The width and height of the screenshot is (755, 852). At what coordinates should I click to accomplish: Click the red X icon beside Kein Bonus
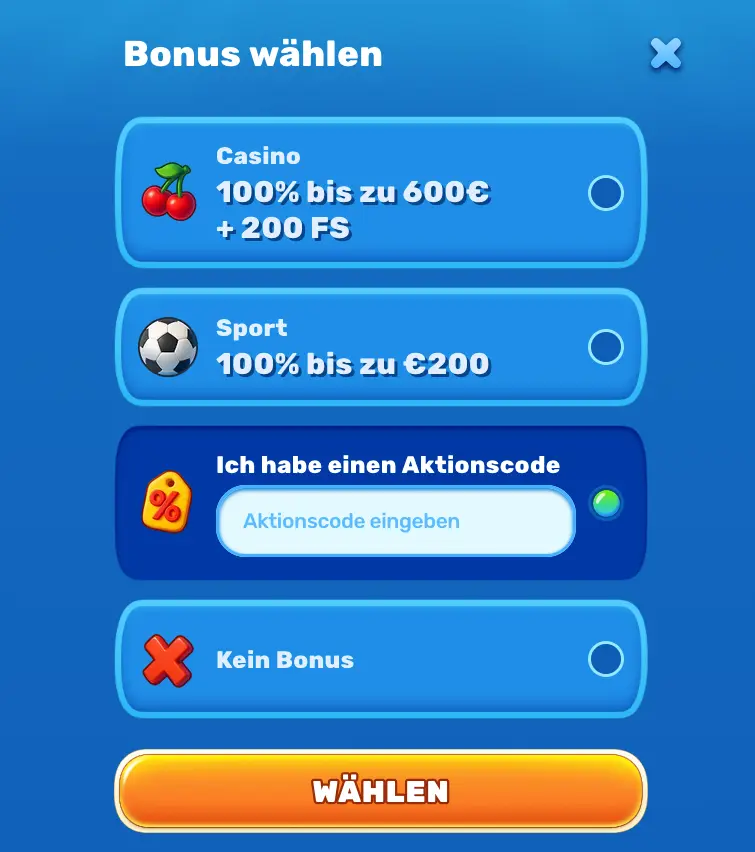tap(170, 658)
